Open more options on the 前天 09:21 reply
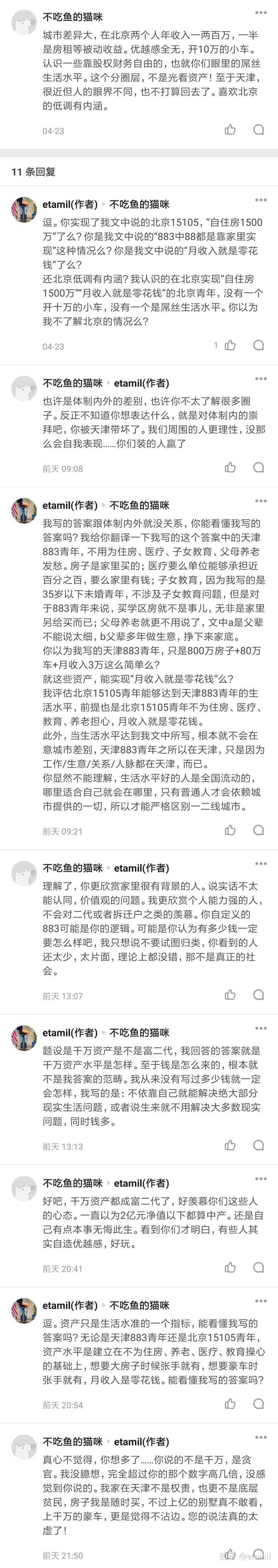The width and height of the screenshot is (278, 1568). coord(261,501)
